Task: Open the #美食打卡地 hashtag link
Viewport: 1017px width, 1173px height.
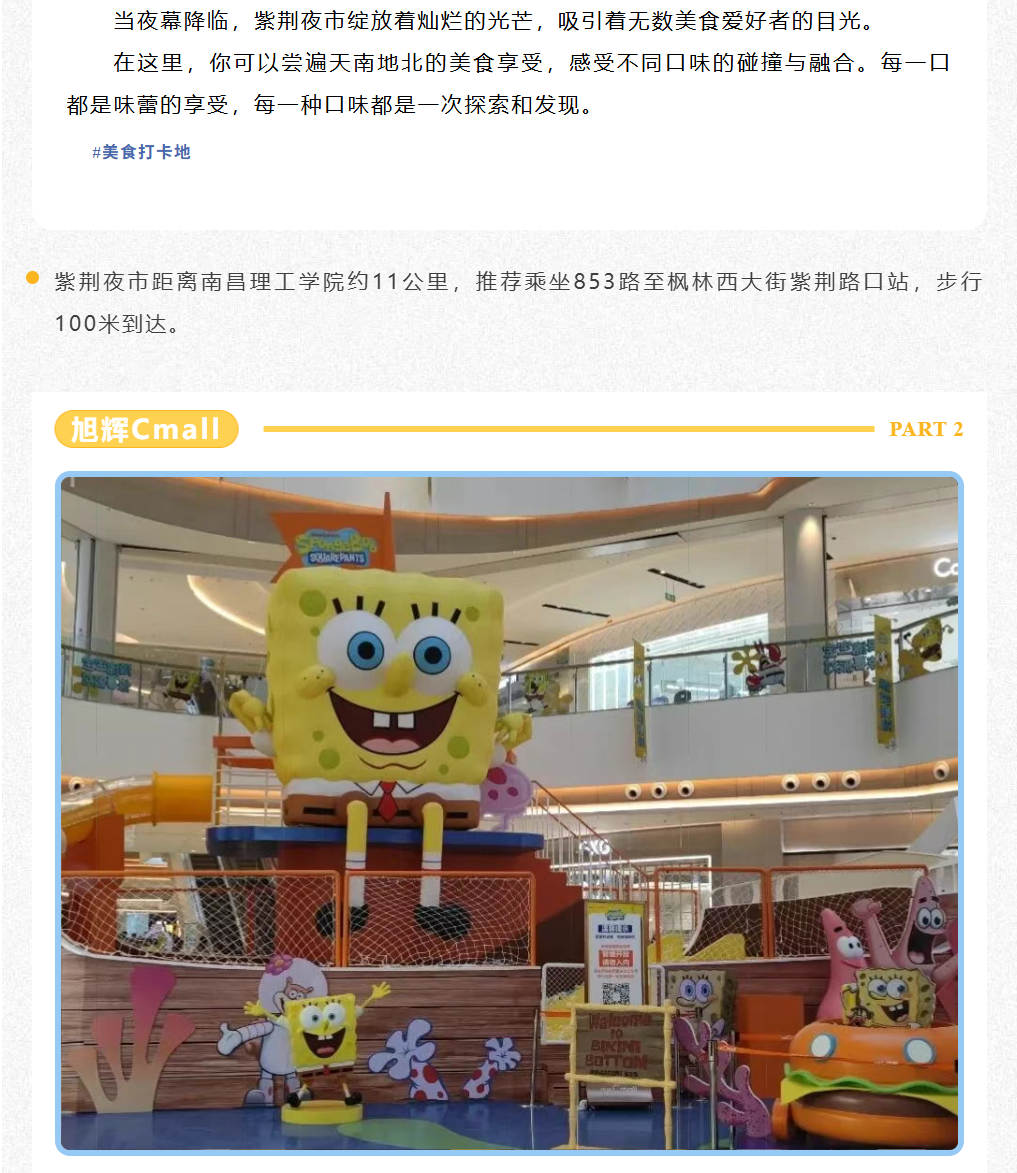Action: (141, 152)
